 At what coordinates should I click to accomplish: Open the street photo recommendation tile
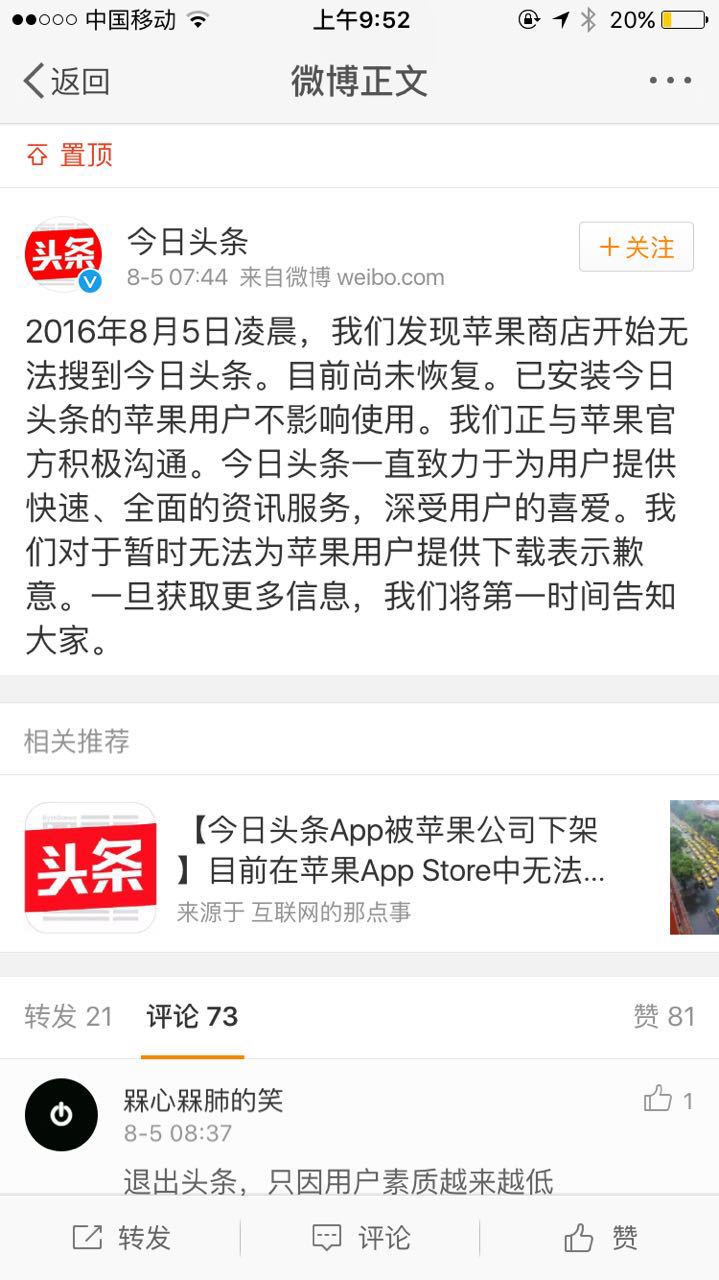694,867
